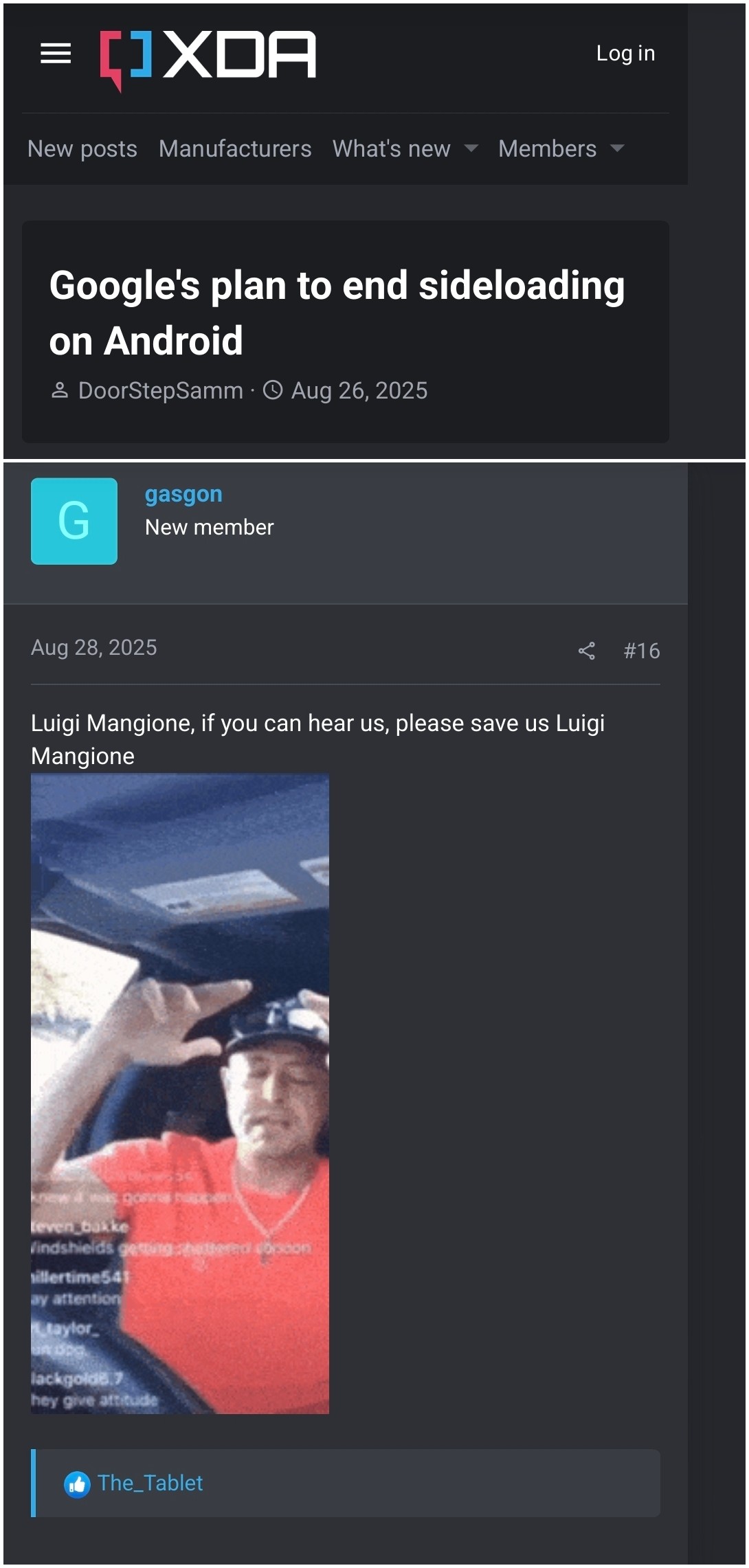Open the #16 post permalink
The image size is (749, 1568).
(641, 651)
